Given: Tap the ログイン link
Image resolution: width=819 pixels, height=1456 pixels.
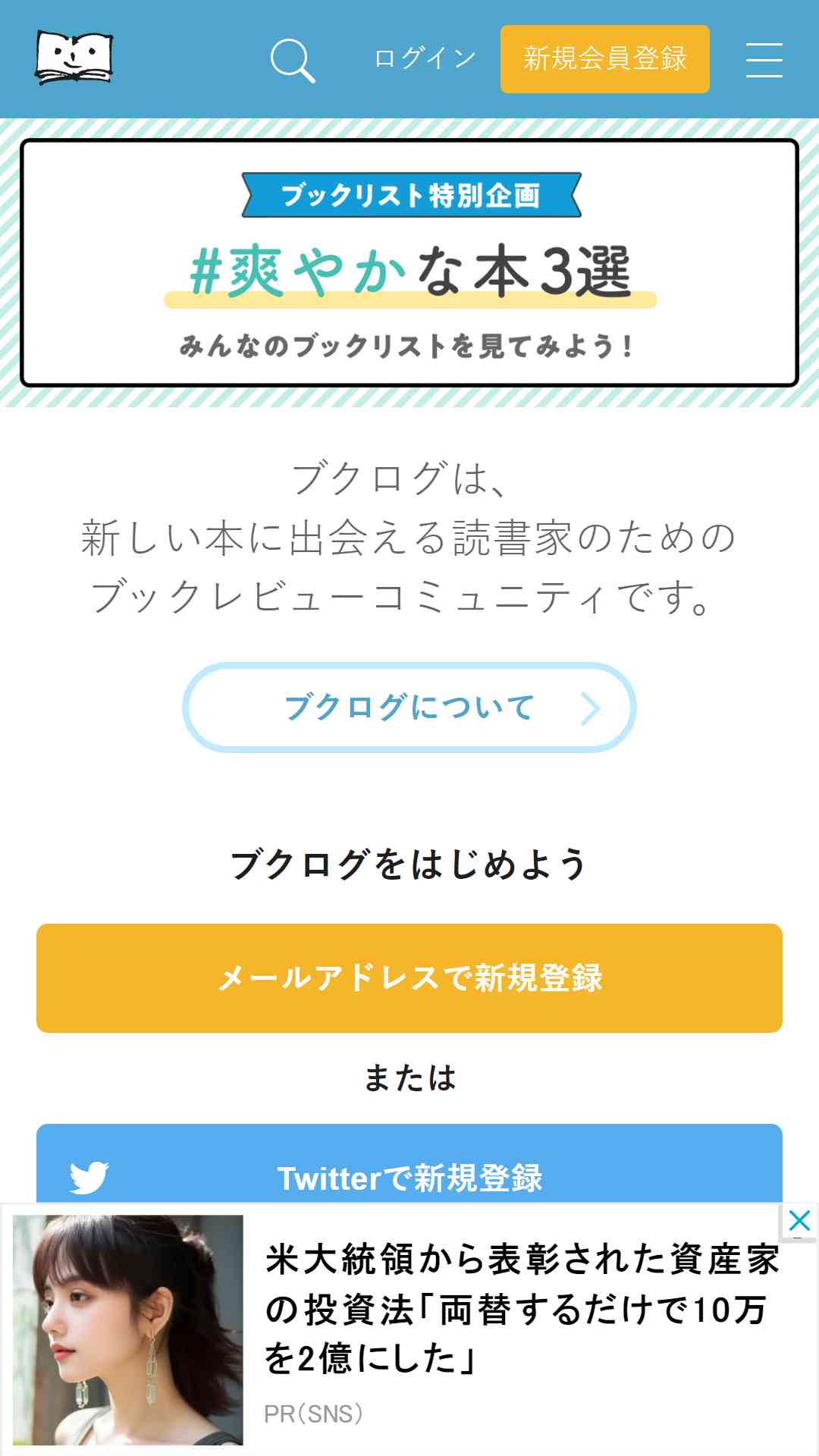Looking at the screenshot, I should [x=425, y=58].
